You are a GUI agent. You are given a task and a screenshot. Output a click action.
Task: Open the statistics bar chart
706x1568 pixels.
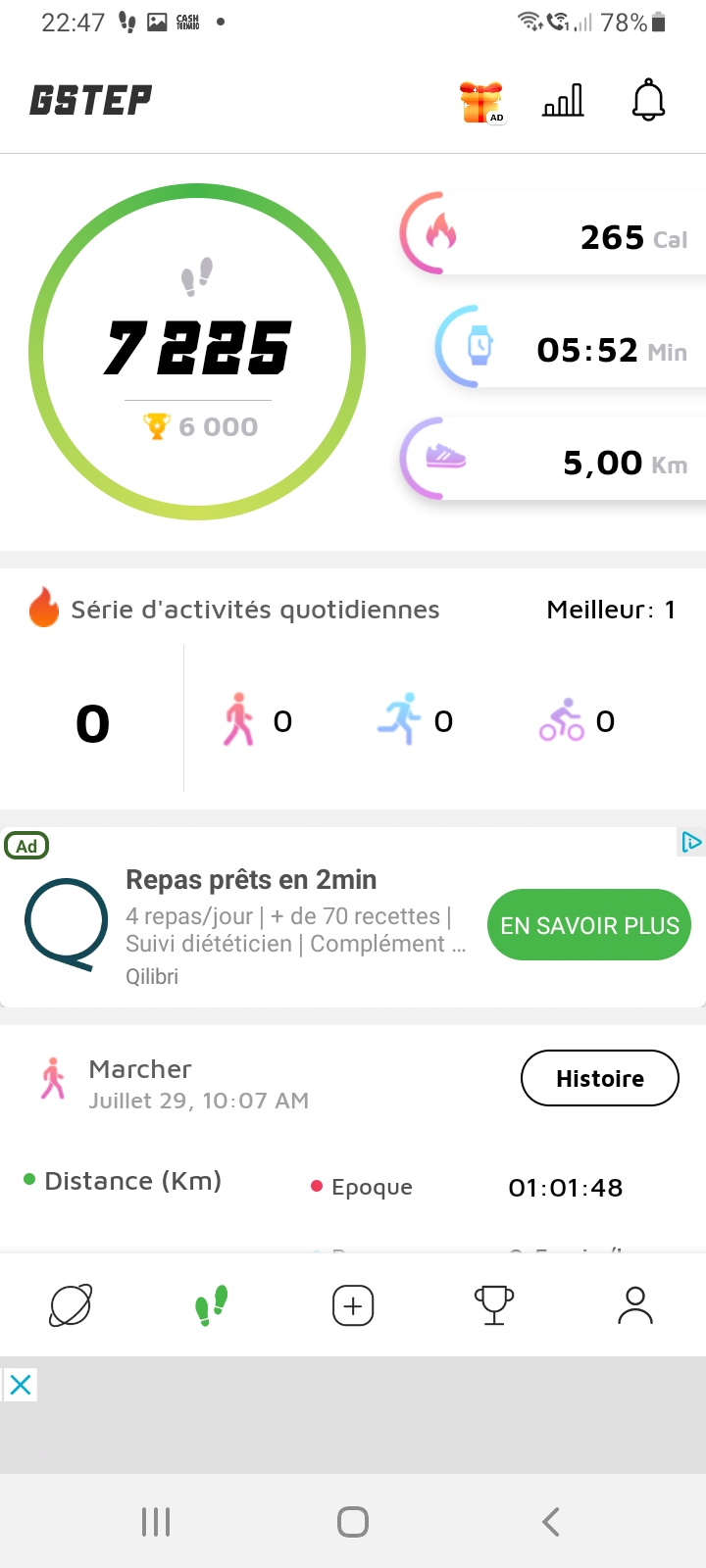[563, 100]
